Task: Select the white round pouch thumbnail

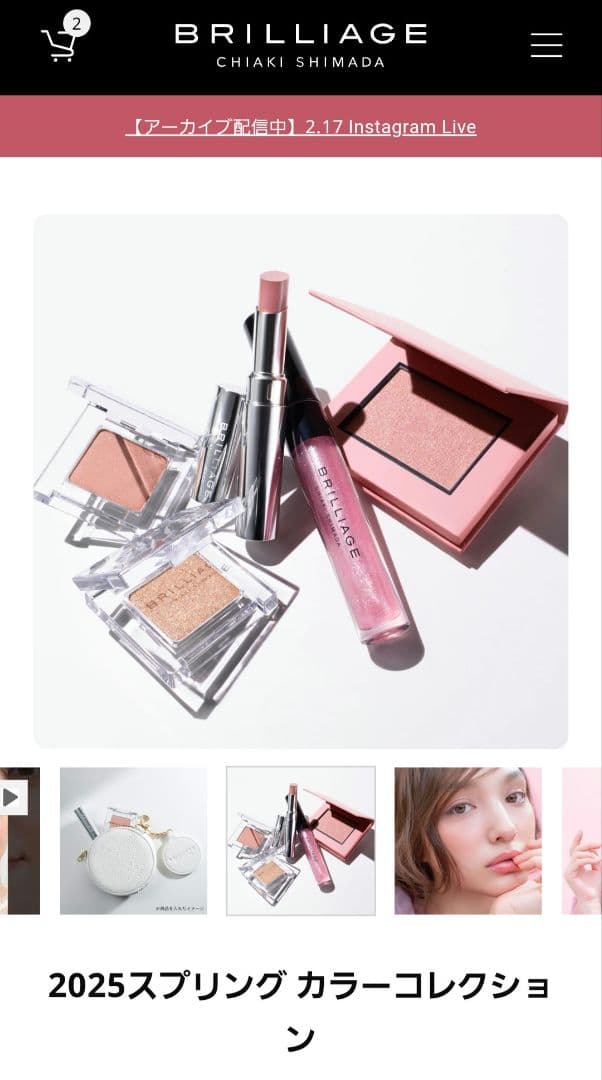Action: [133, 841]
